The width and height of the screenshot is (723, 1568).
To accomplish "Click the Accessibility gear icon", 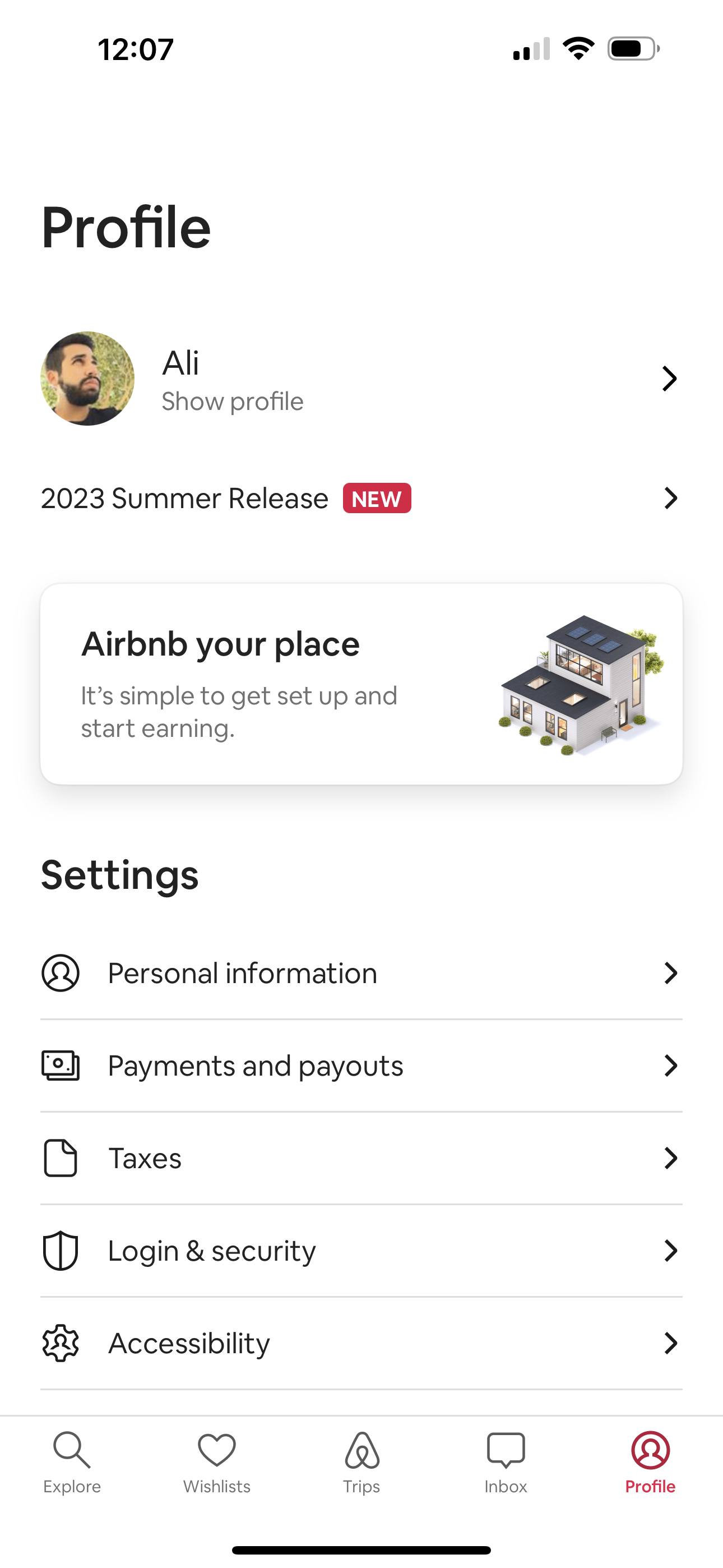I will 59,1343.
